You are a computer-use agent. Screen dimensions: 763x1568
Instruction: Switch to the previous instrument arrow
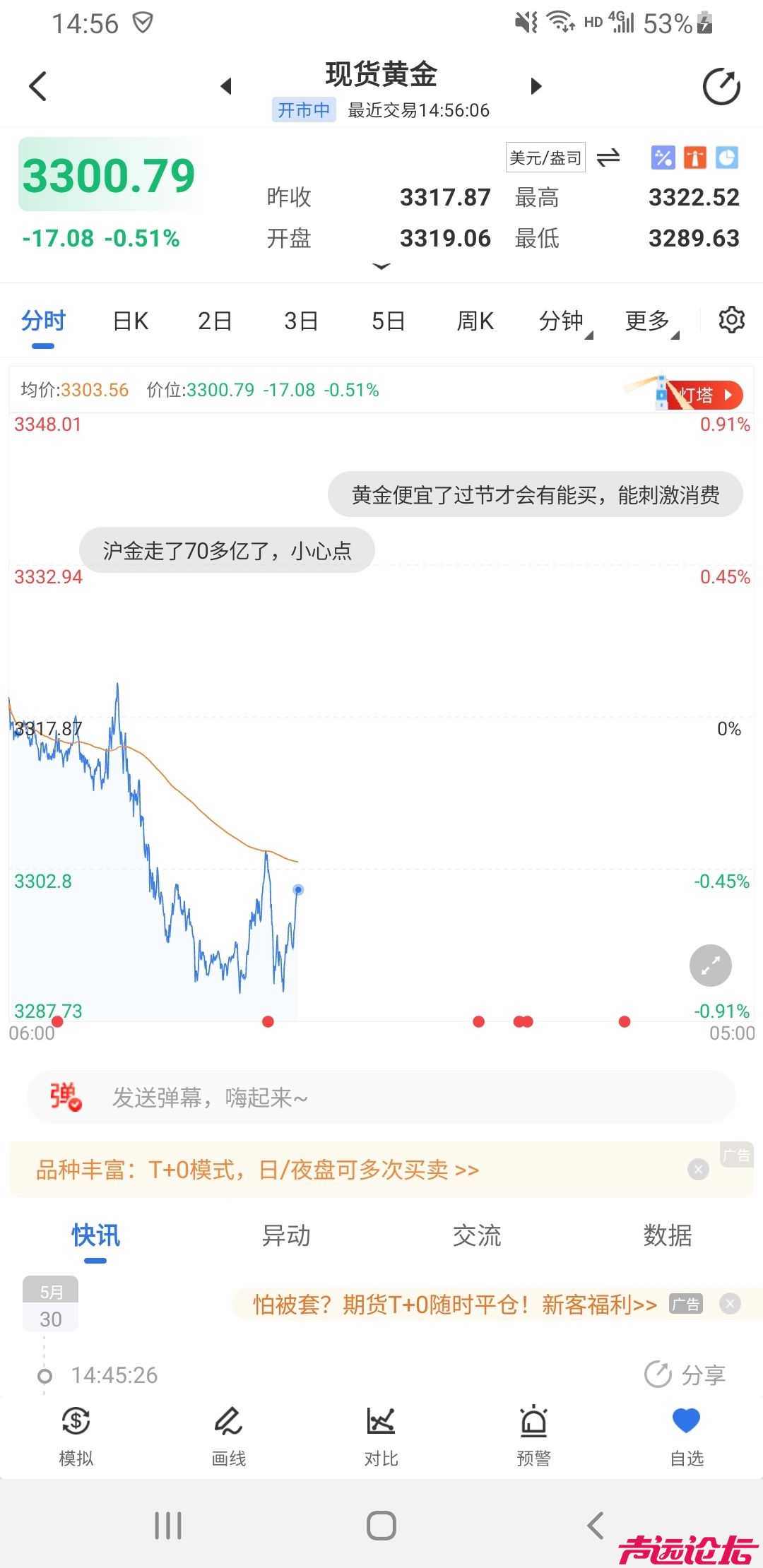coord(226,86)
